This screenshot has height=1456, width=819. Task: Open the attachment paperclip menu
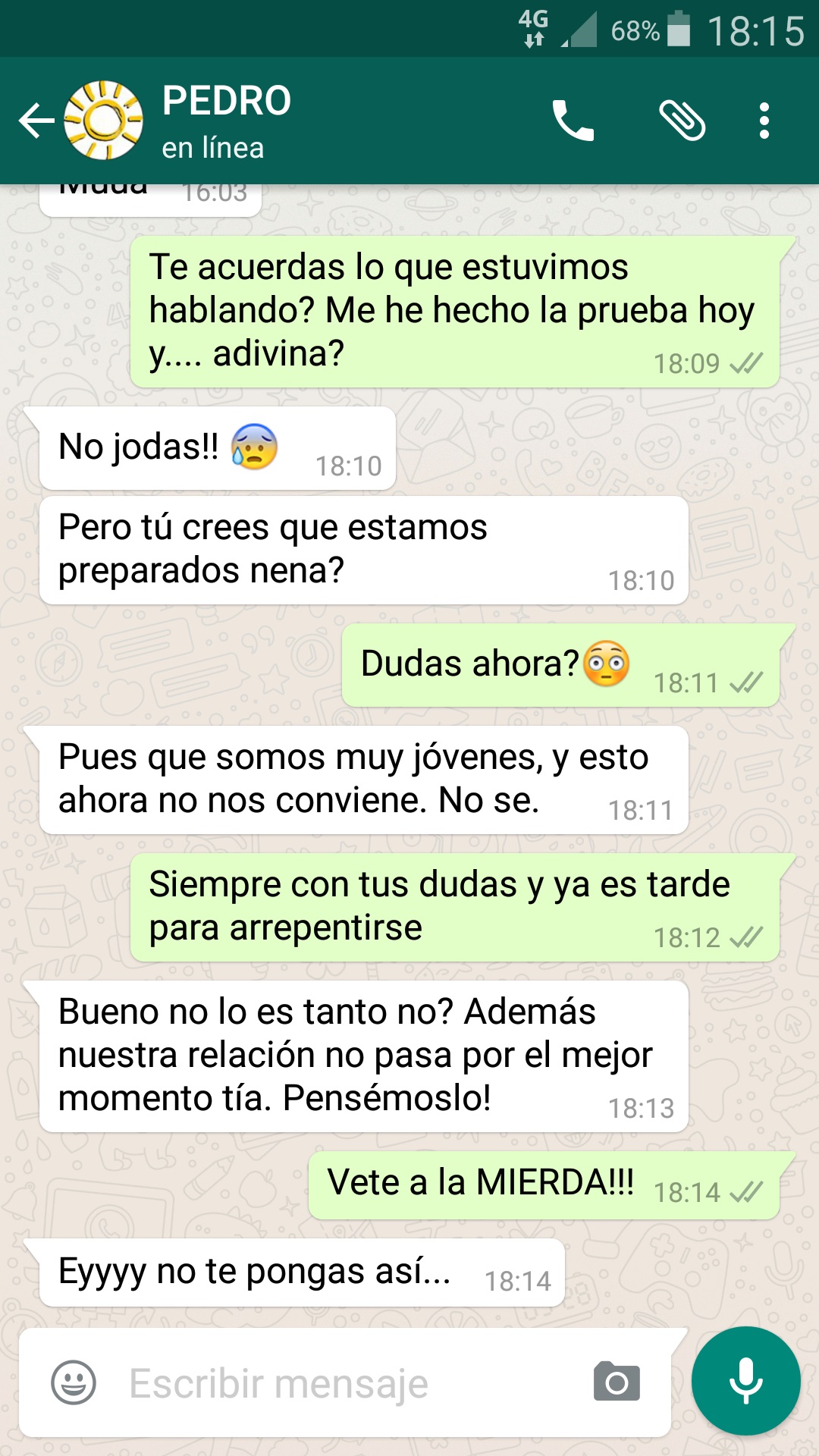pos(682,121)
